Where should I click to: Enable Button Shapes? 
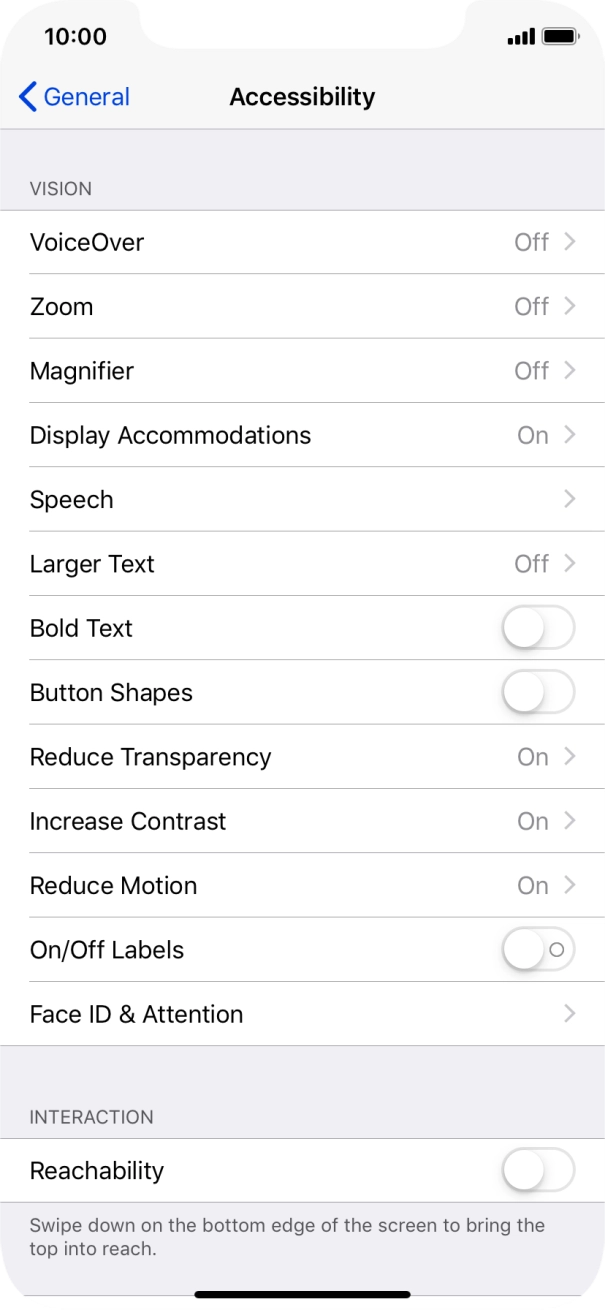tap(538, 692)
